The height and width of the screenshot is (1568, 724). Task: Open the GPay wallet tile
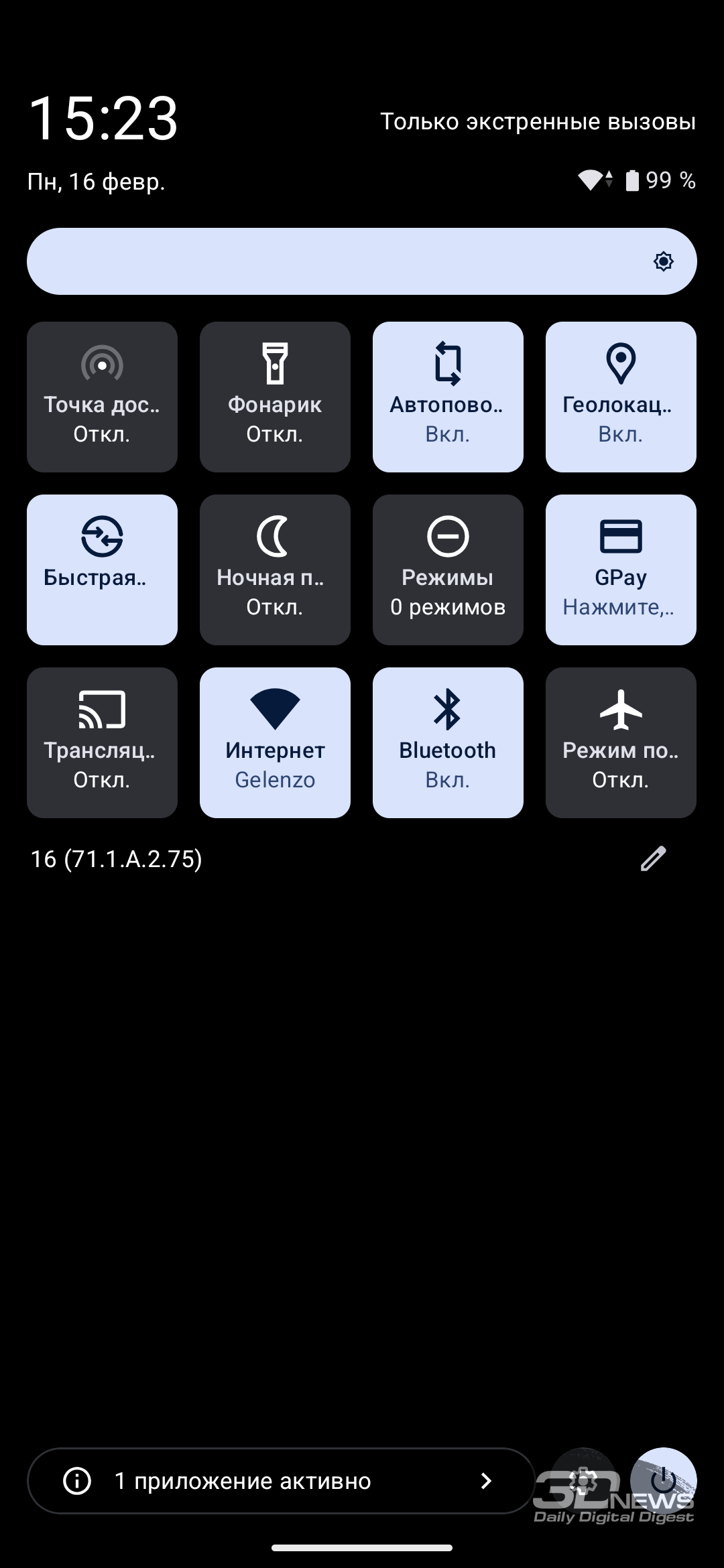click(x=621, y=570)
